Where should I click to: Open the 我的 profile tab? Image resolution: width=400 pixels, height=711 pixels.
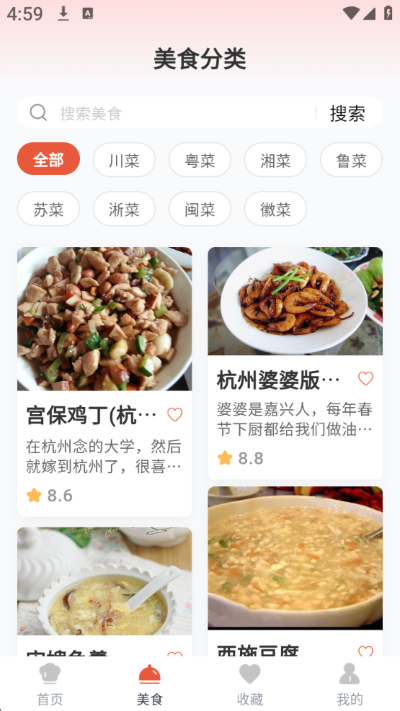point(350,684)
